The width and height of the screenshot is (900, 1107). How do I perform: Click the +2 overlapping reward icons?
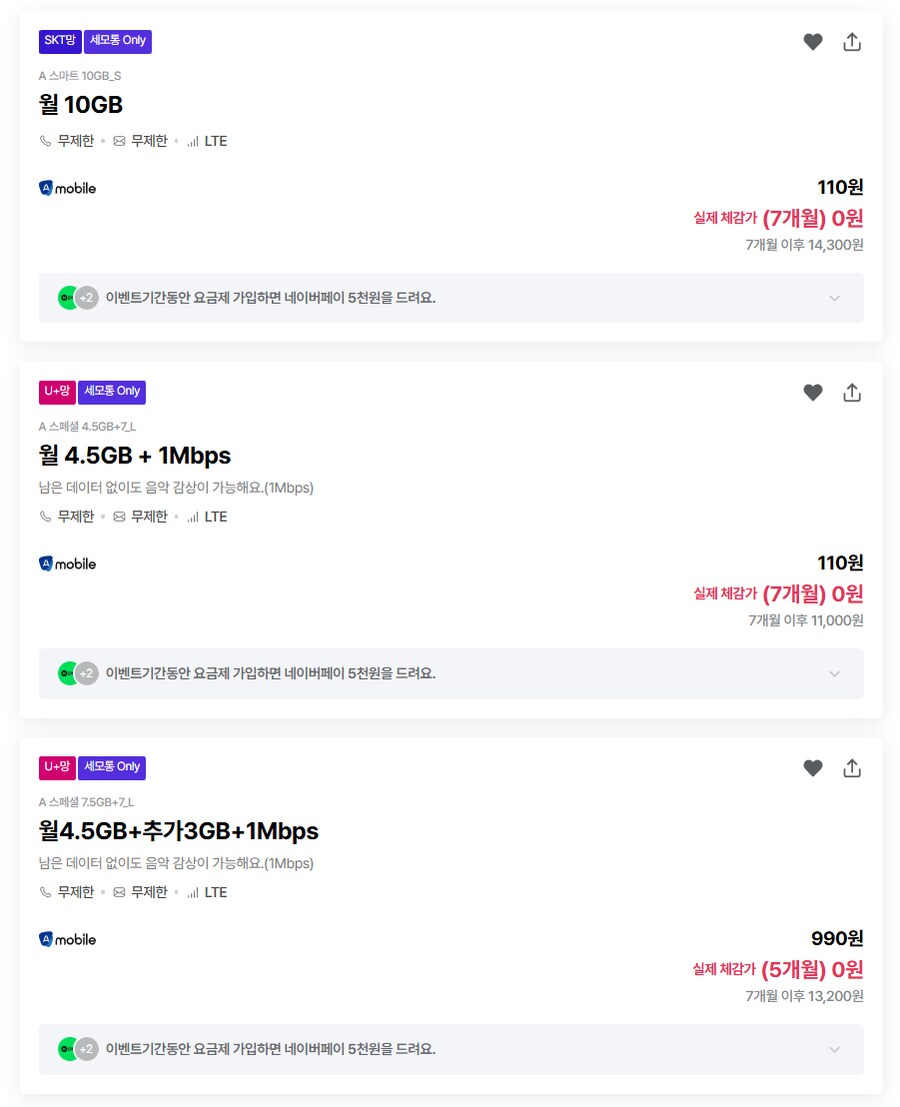point(85,297)
